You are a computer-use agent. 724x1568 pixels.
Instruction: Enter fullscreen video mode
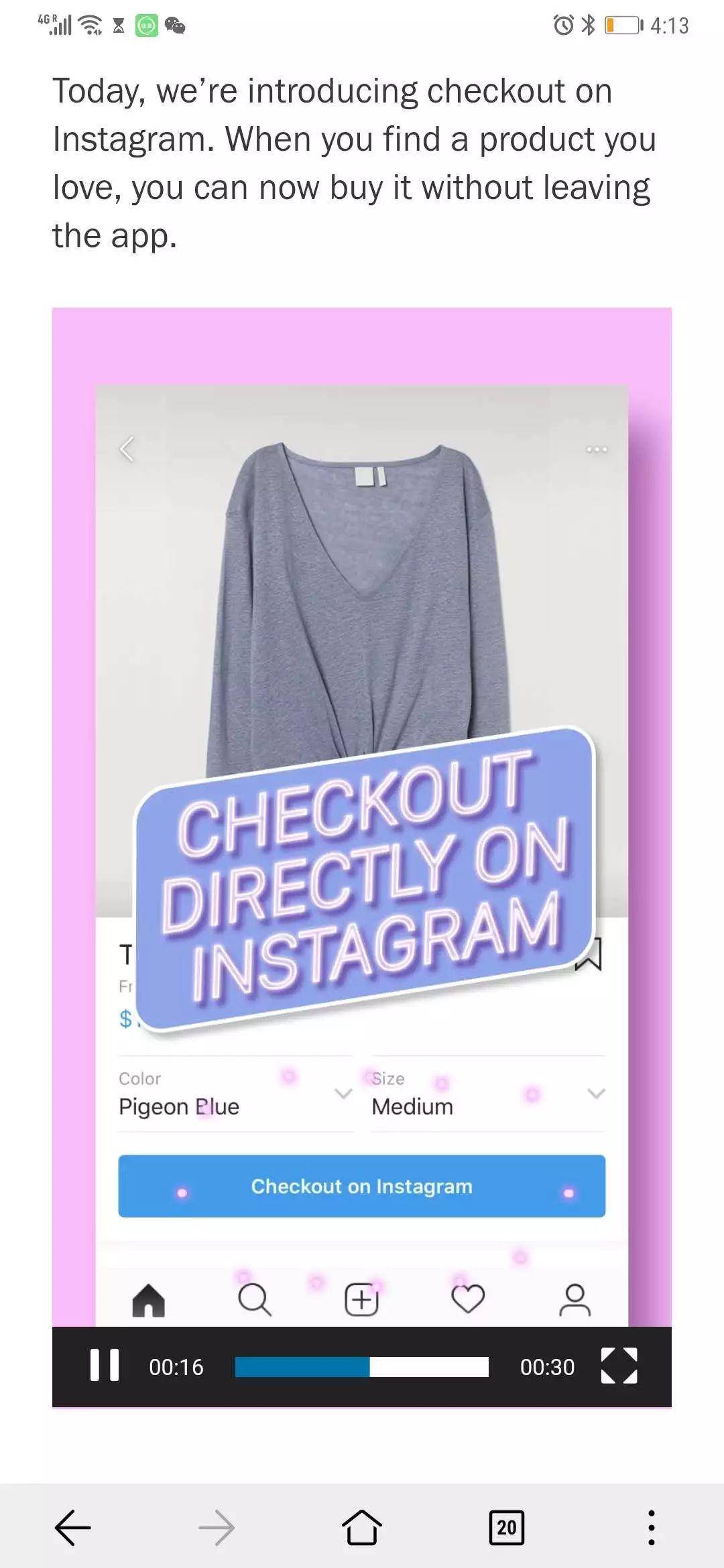point(619,1366)
